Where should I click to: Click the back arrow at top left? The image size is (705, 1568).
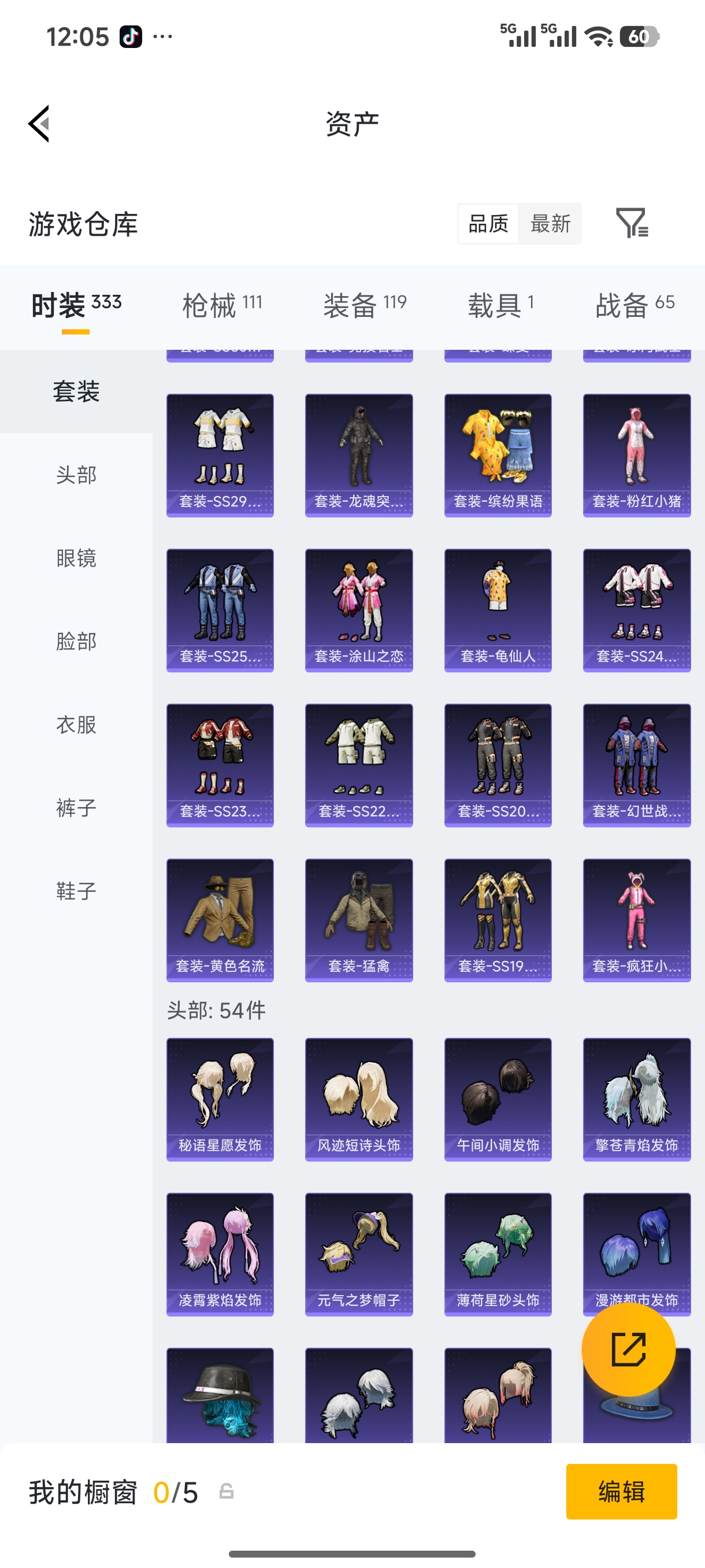coord(38,123)
